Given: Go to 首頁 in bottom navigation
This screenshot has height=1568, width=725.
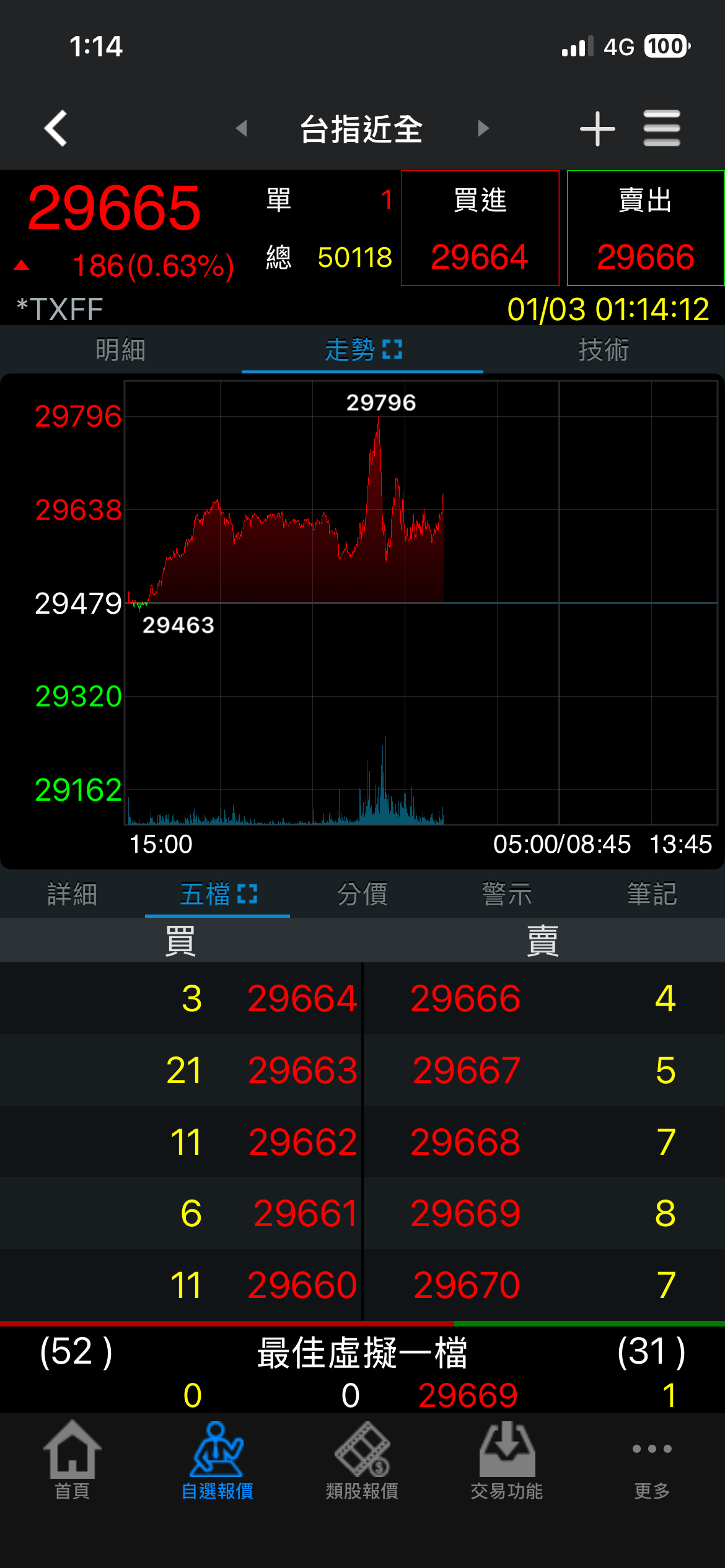Looking at the screenshot, I should (72, 1461).
